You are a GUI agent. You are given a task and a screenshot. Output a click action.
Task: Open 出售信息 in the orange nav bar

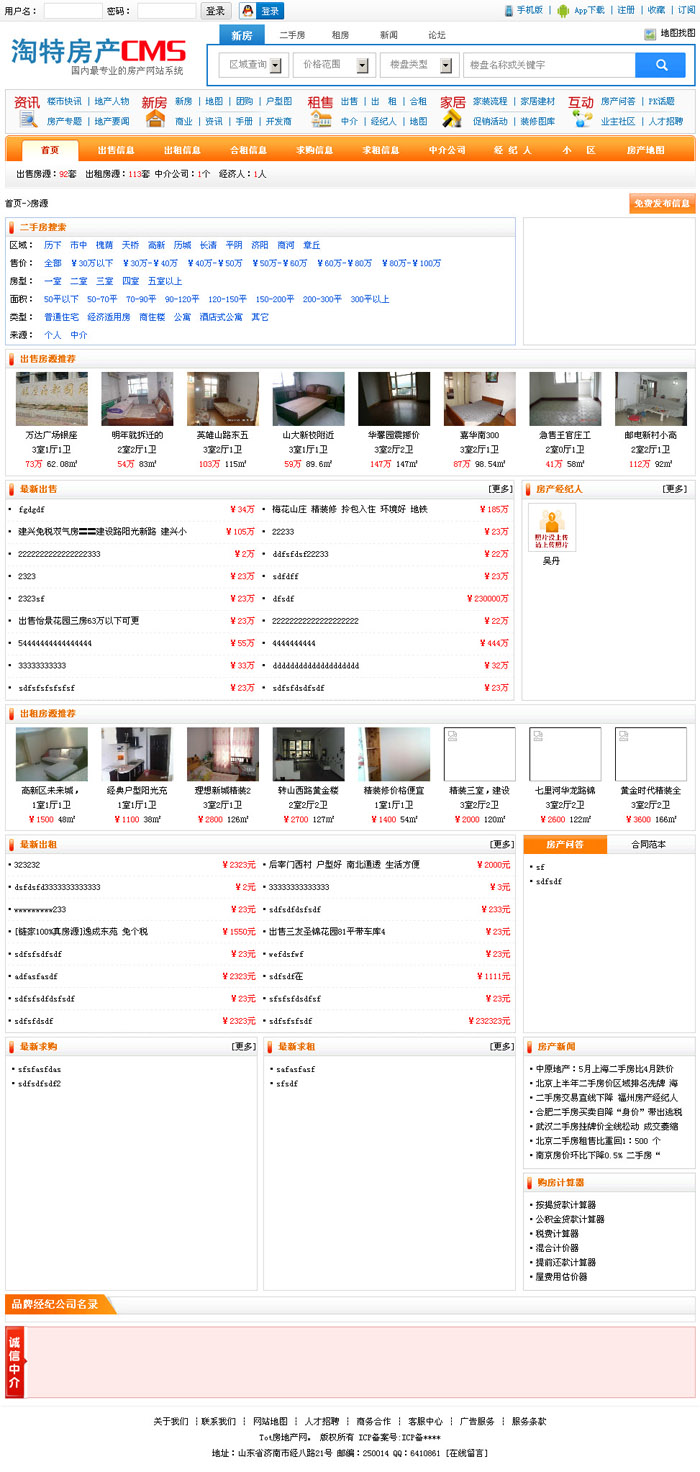[116, 150]
